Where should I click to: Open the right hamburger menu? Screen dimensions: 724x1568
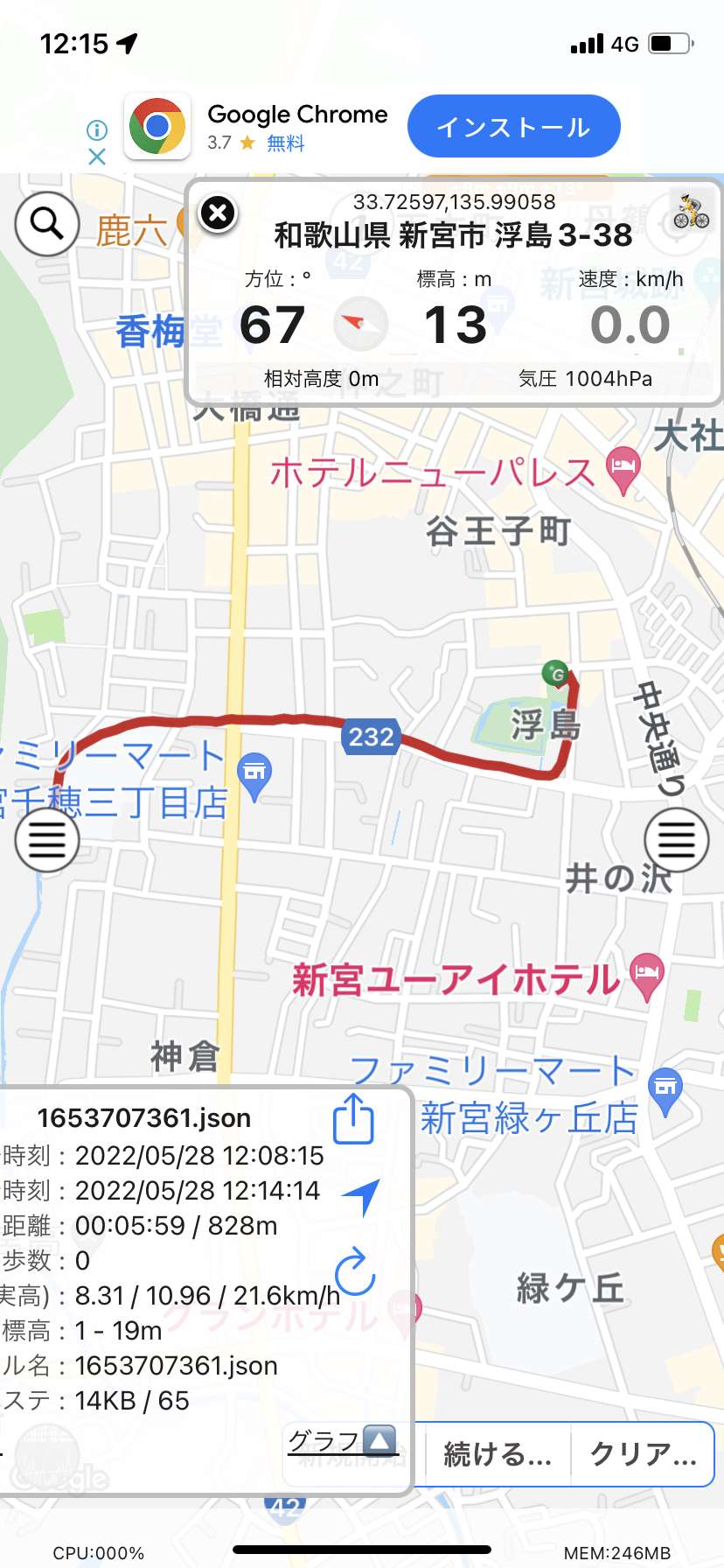coord(676,840)
